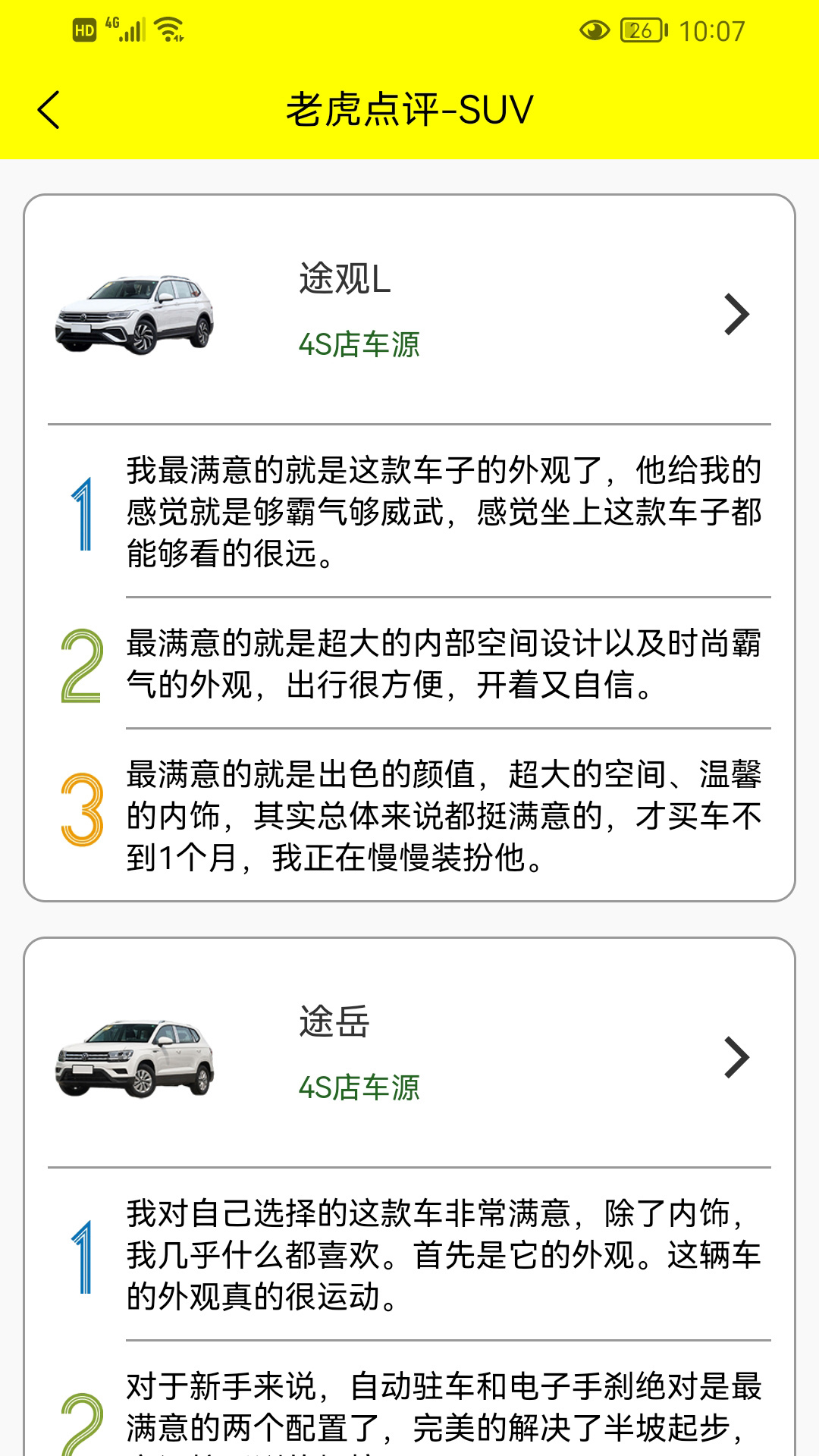Expand 途观L details with the right chevron

pos(734,314)
